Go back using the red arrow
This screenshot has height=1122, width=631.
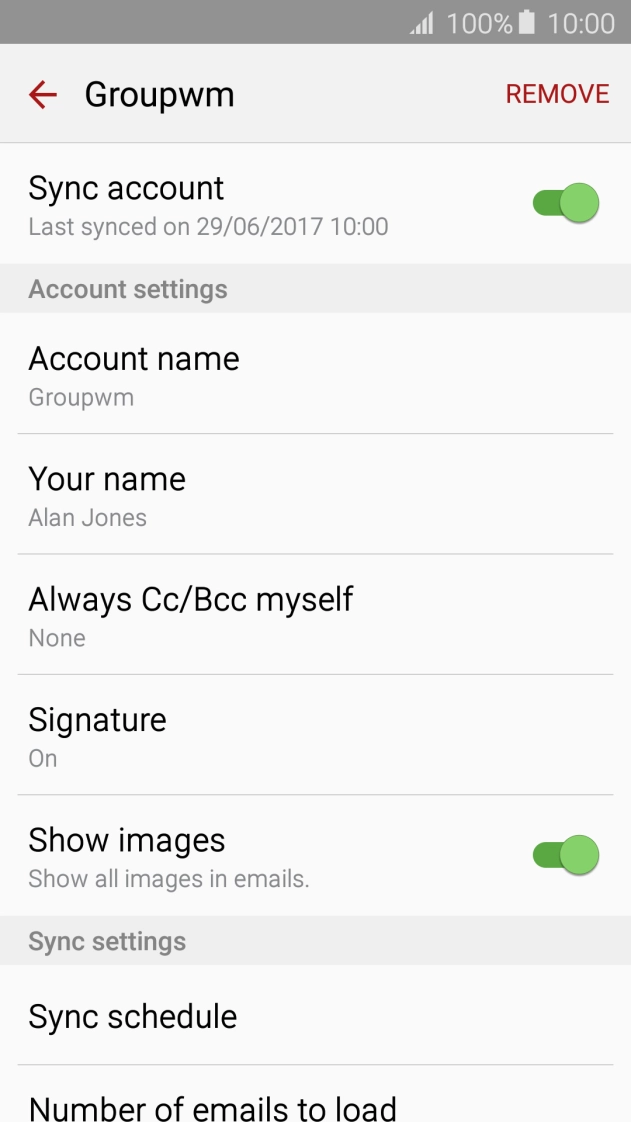(43, 95)
